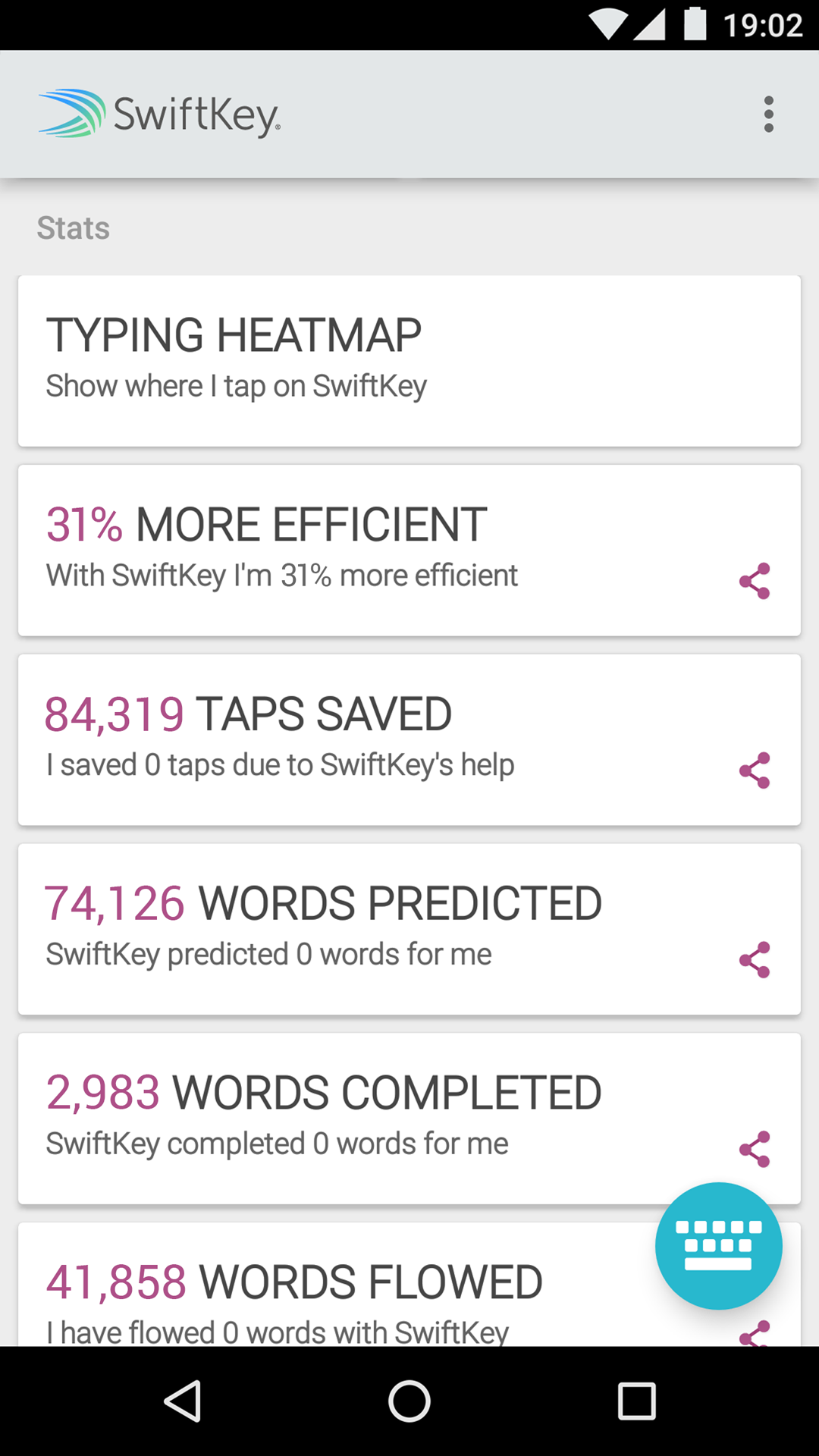Share the 84,319 taps saved stat
819x1456 pixels.
point(755,769)
